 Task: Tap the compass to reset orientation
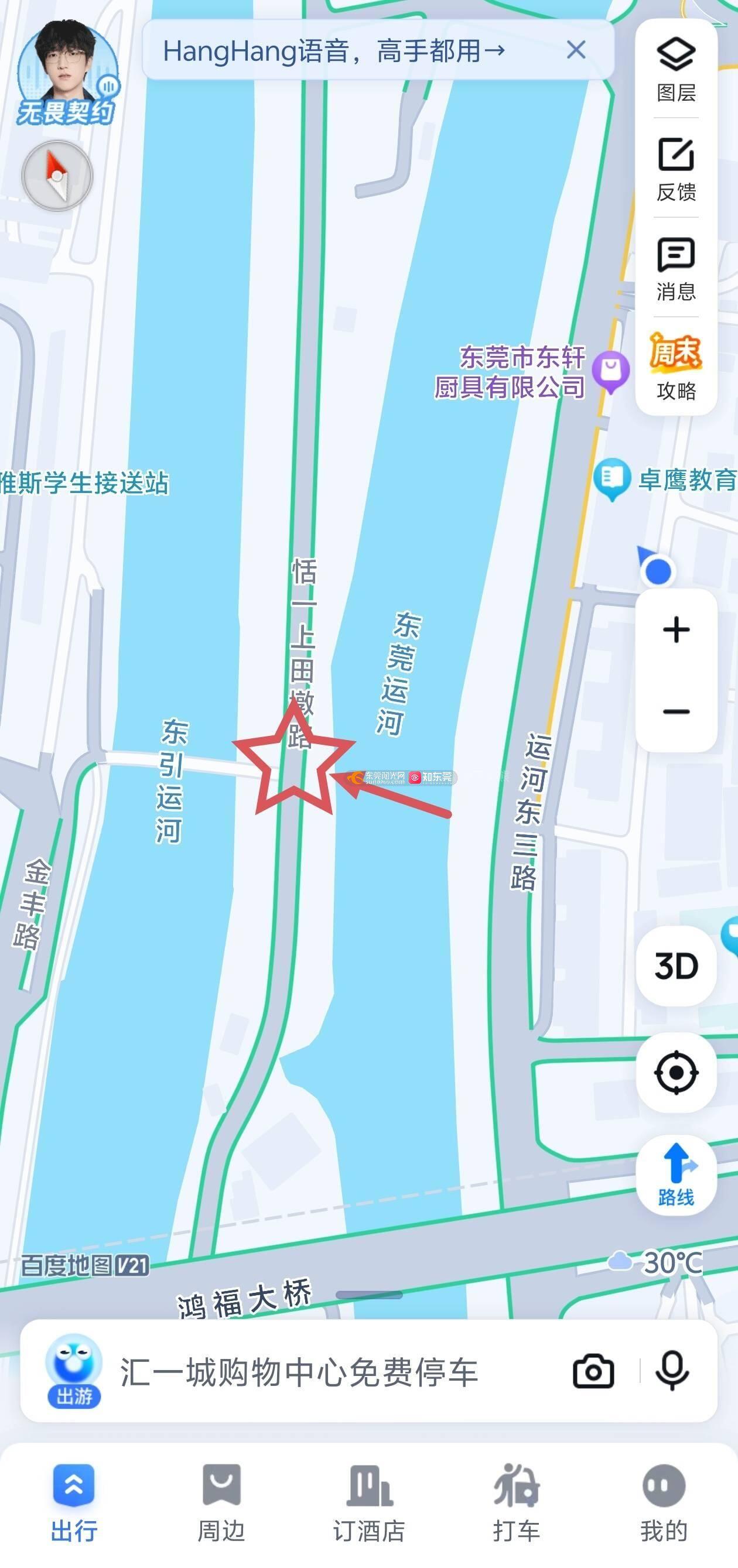click(57, 176)
